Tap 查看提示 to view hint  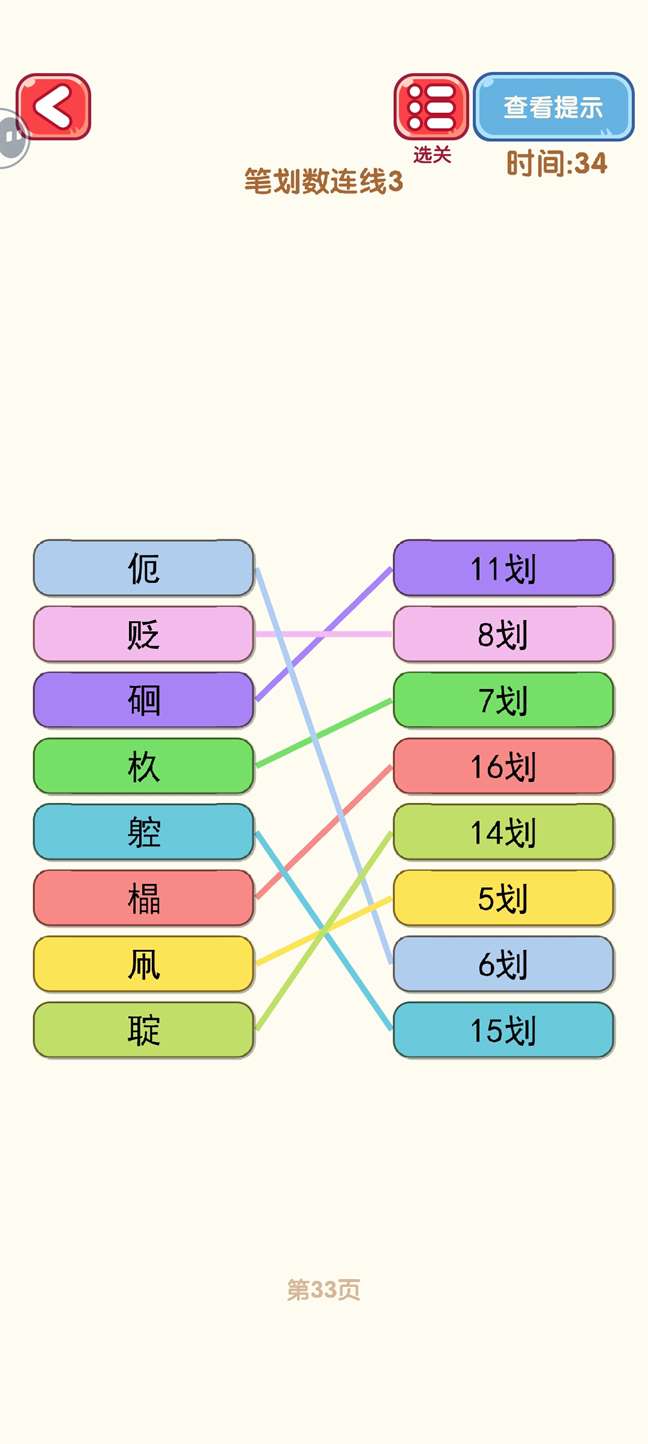click(553, 106)
